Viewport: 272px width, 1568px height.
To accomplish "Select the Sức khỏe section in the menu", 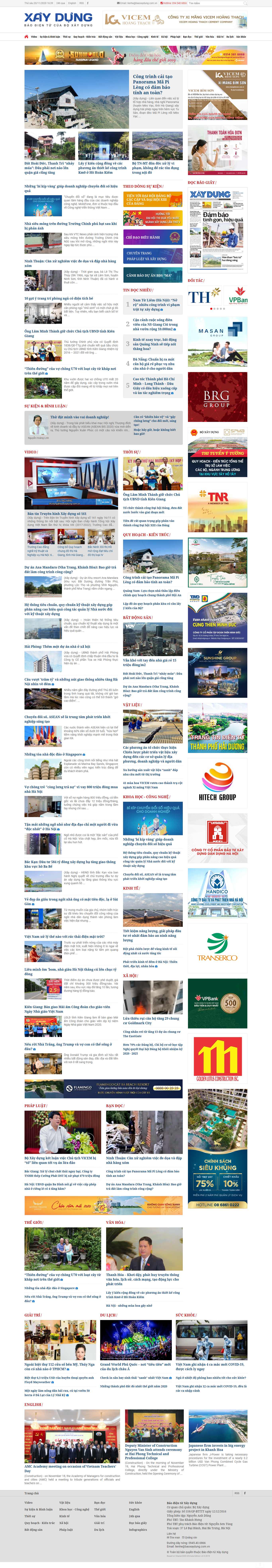I will [x=241, y=36].
